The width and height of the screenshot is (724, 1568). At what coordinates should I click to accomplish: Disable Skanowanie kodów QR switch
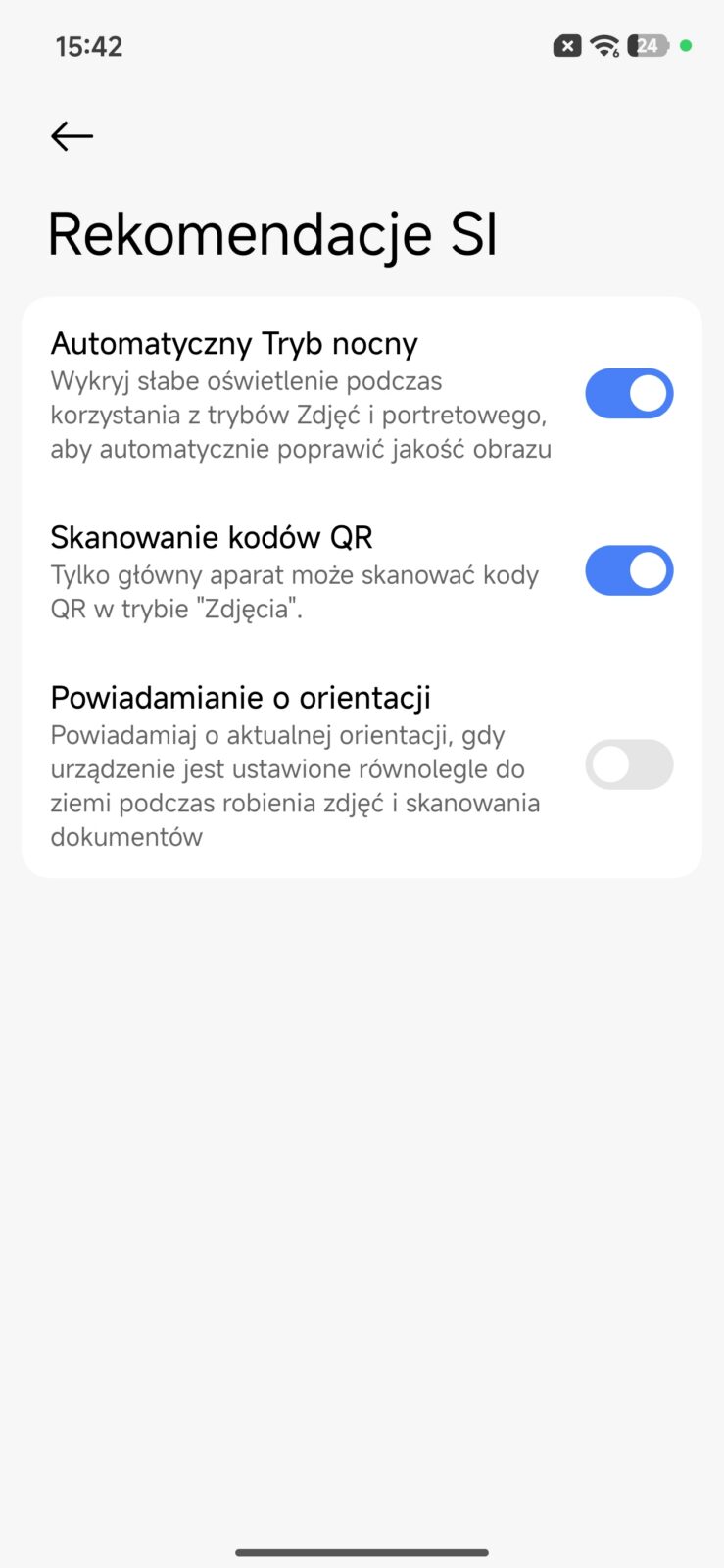pyautogui.click(x=629, y=570)
